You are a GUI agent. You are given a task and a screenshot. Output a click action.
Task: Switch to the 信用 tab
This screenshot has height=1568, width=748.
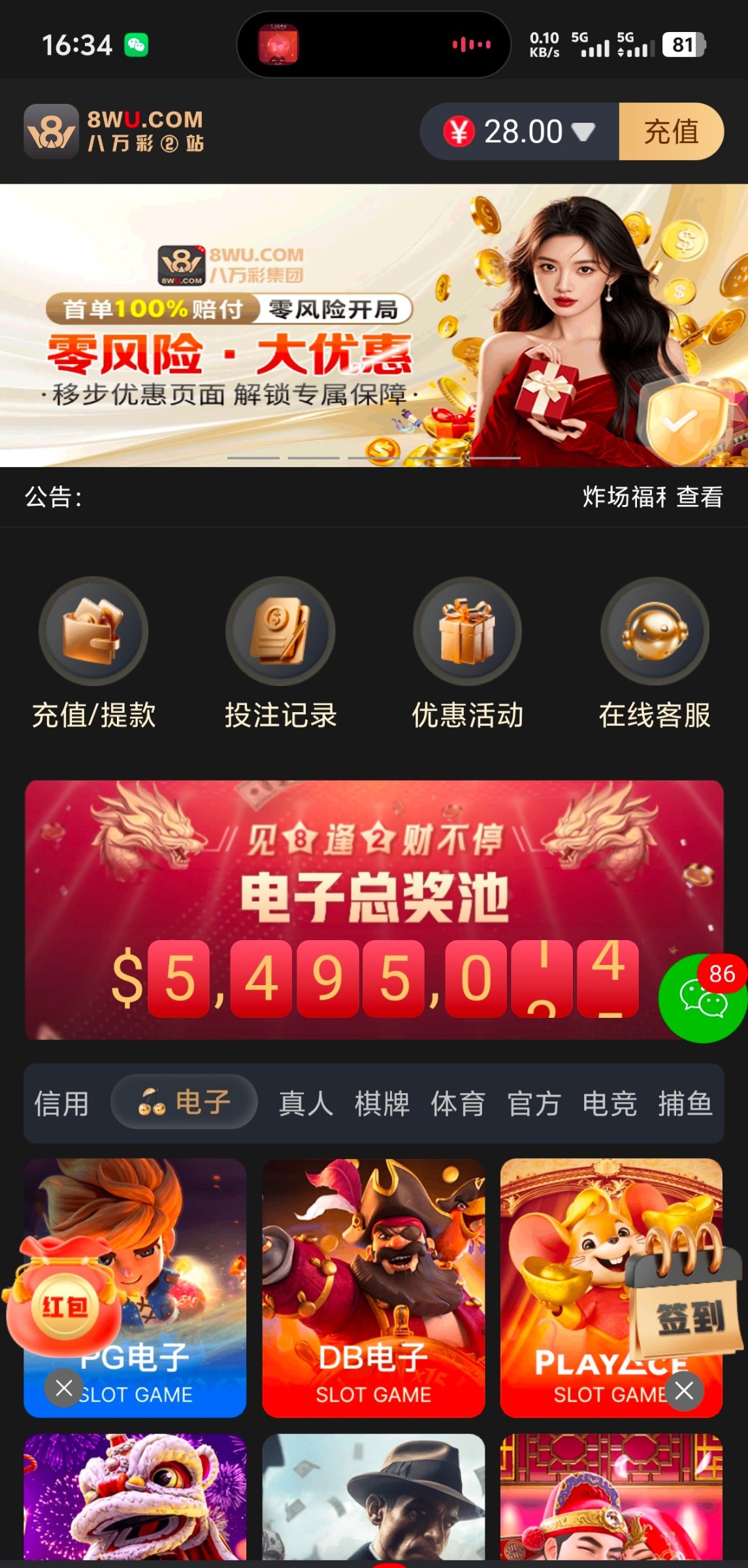pos(61,1103)
